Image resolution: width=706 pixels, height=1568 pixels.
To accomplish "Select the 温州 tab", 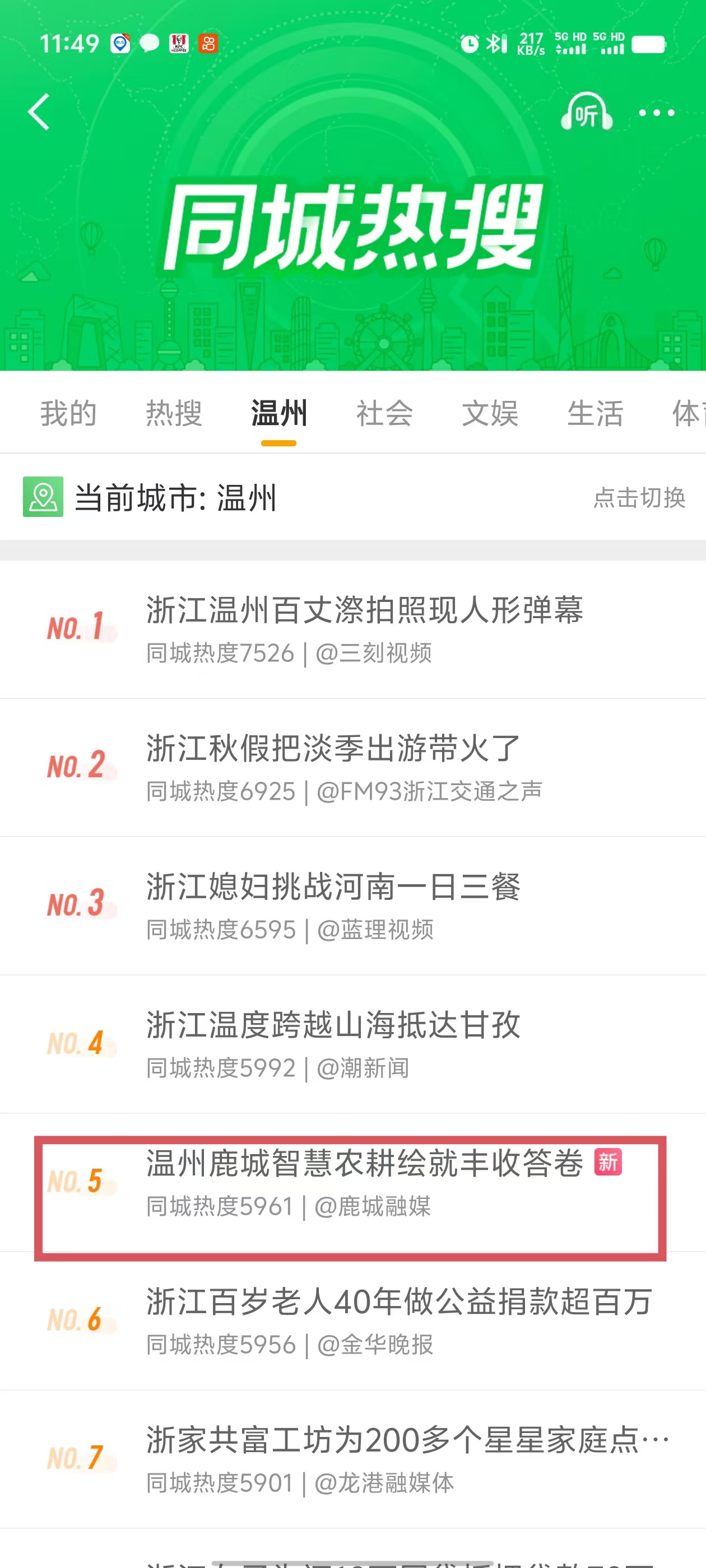I will click(279, 413).
